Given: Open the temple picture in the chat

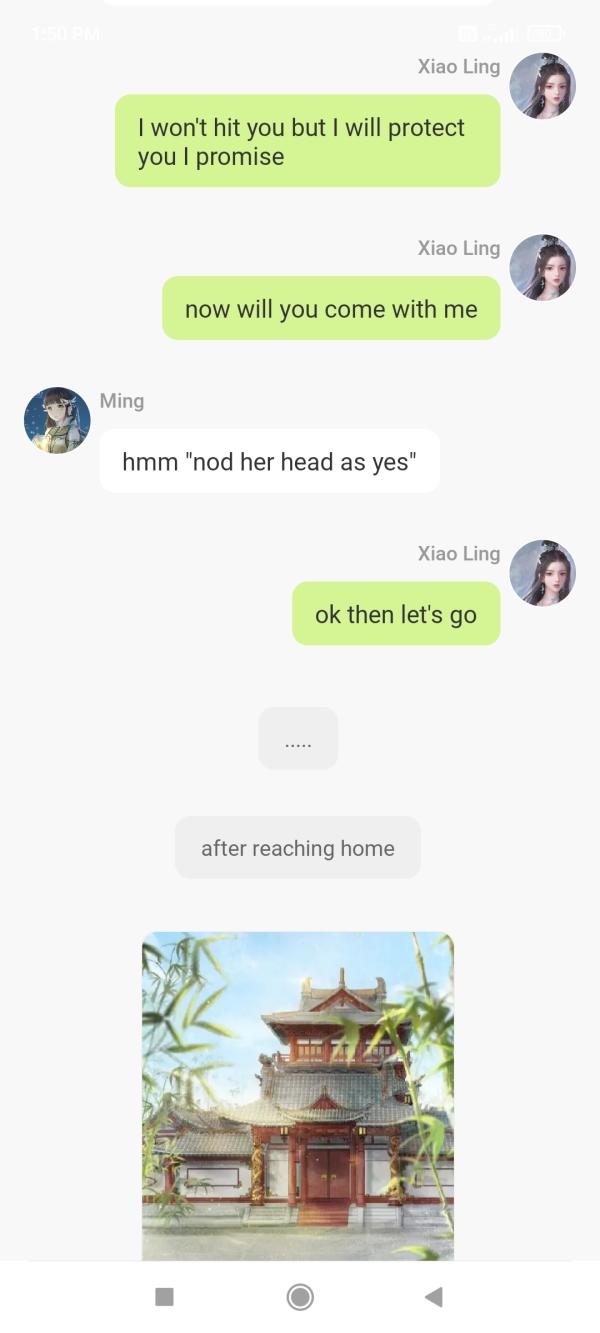Looking at the screenshot, I should tap(298, 1095).
